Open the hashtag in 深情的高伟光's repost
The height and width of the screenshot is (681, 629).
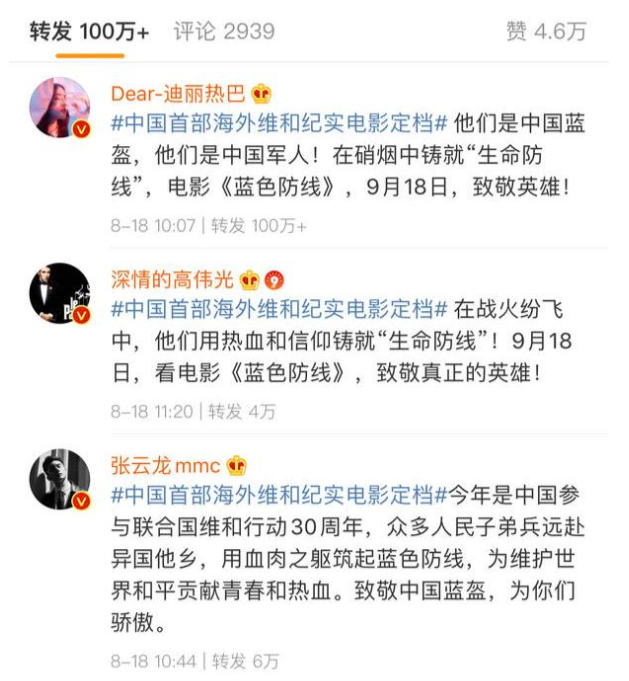[278, 309]
